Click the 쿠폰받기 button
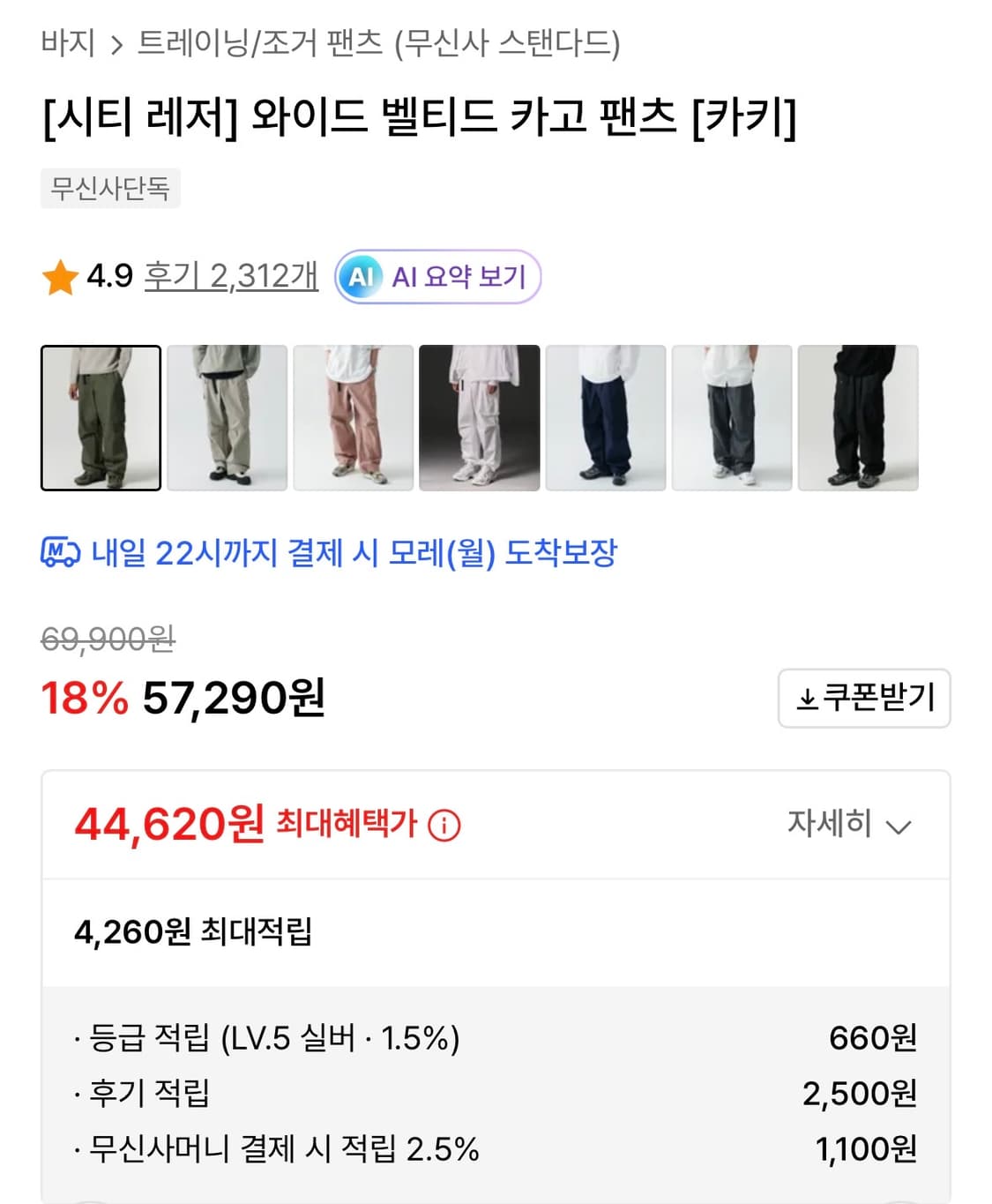Image resolution: width=992 pixels, height=1204 pixels. point(864,699)
